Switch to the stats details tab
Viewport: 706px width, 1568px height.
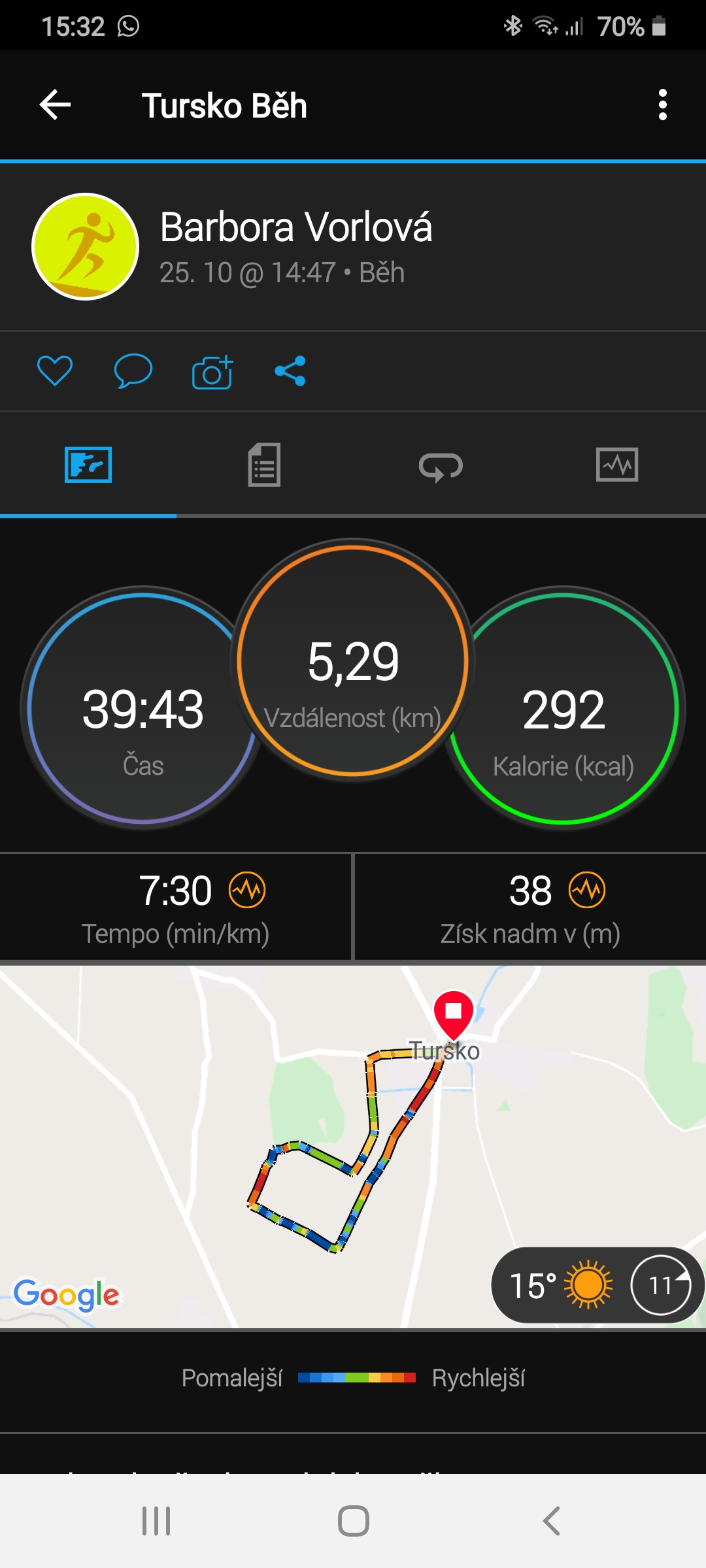[x=264, y=465]
